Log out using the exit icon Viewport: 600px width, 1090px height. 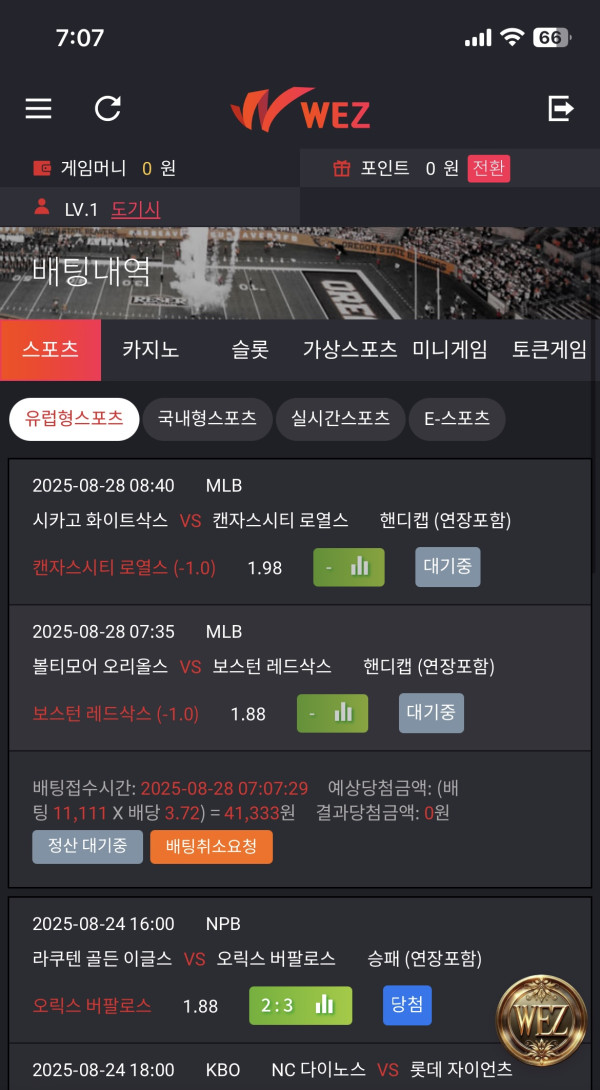pyautogui.click(x=561, y=109)
